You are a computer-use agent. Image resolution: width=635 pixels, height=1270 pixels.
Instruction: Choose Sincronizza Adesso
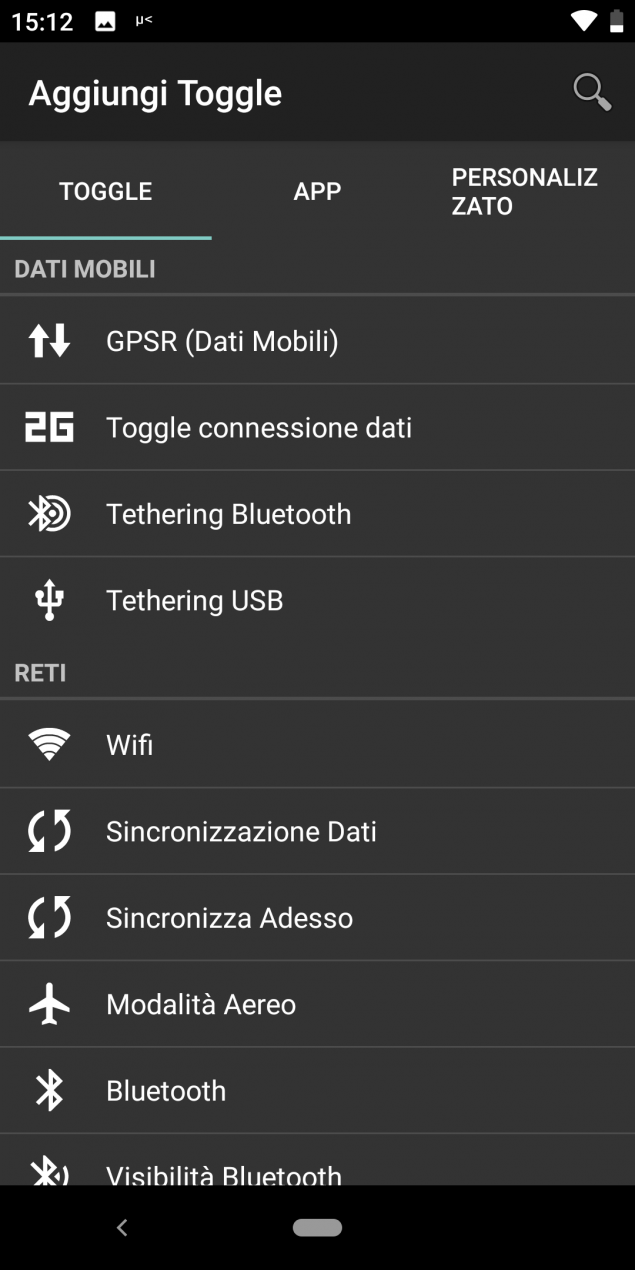click(x=317, y=917)
